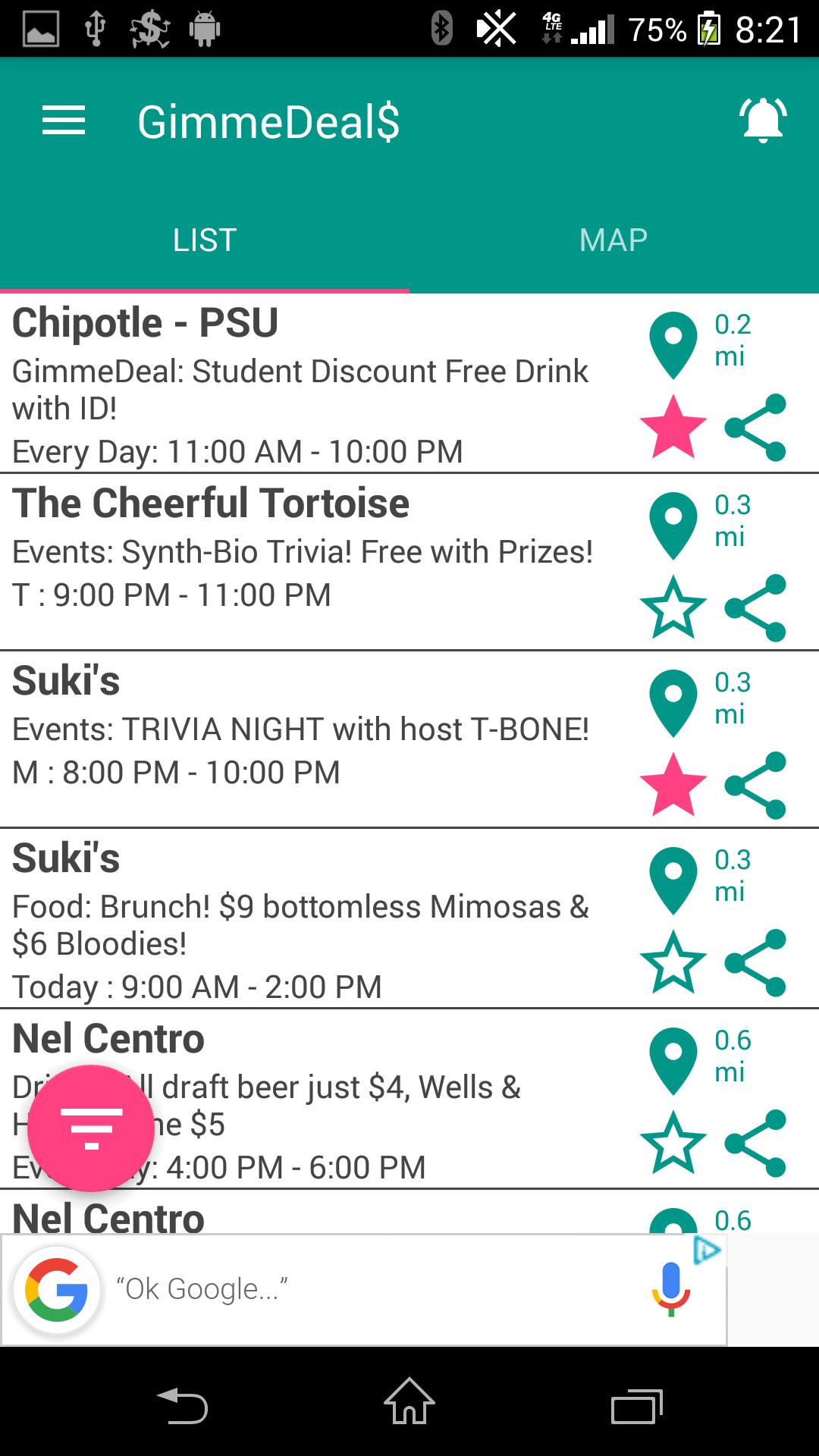
Task: Open the hamburger navigation drawer
Action: pos(64,121)
